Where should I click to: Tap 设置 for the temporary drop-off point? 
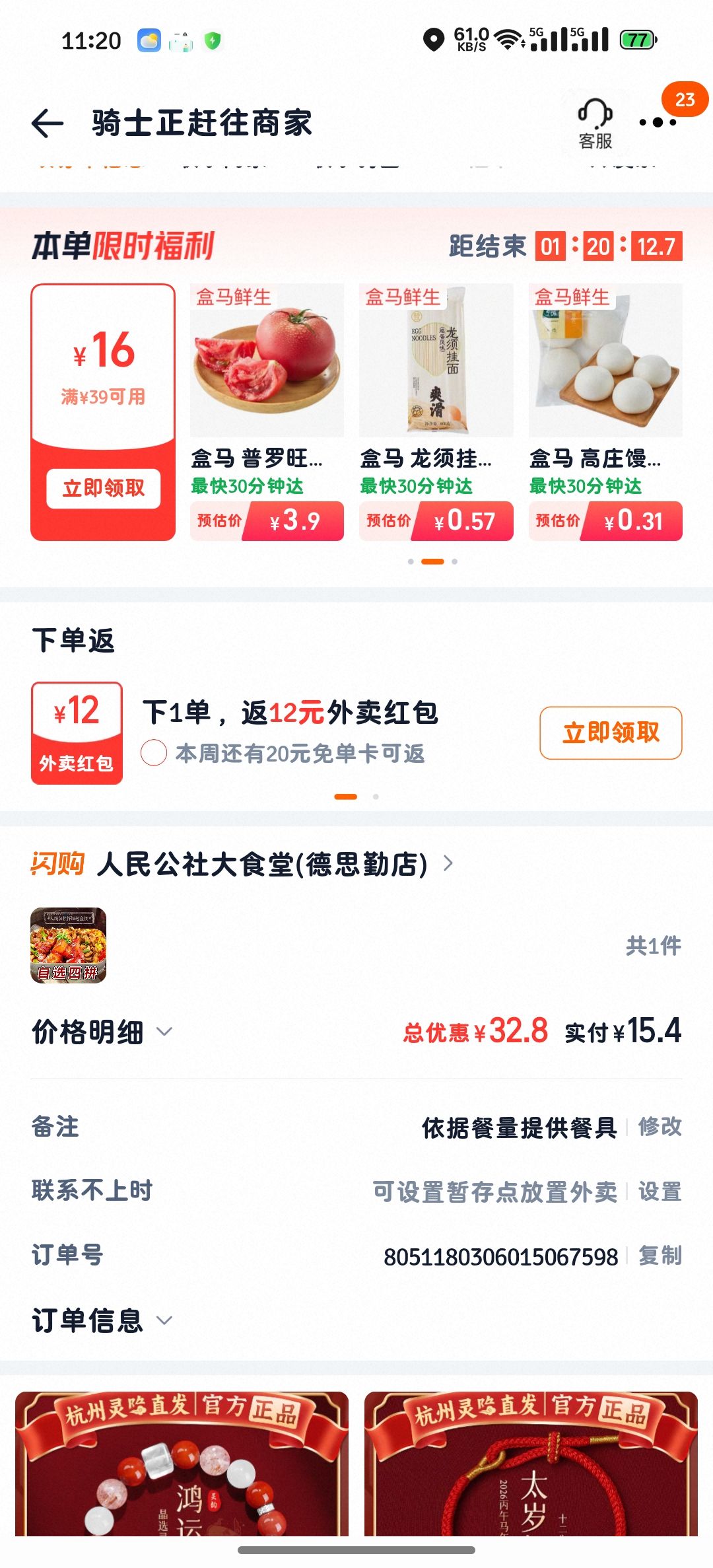[x=660, y=1192]
